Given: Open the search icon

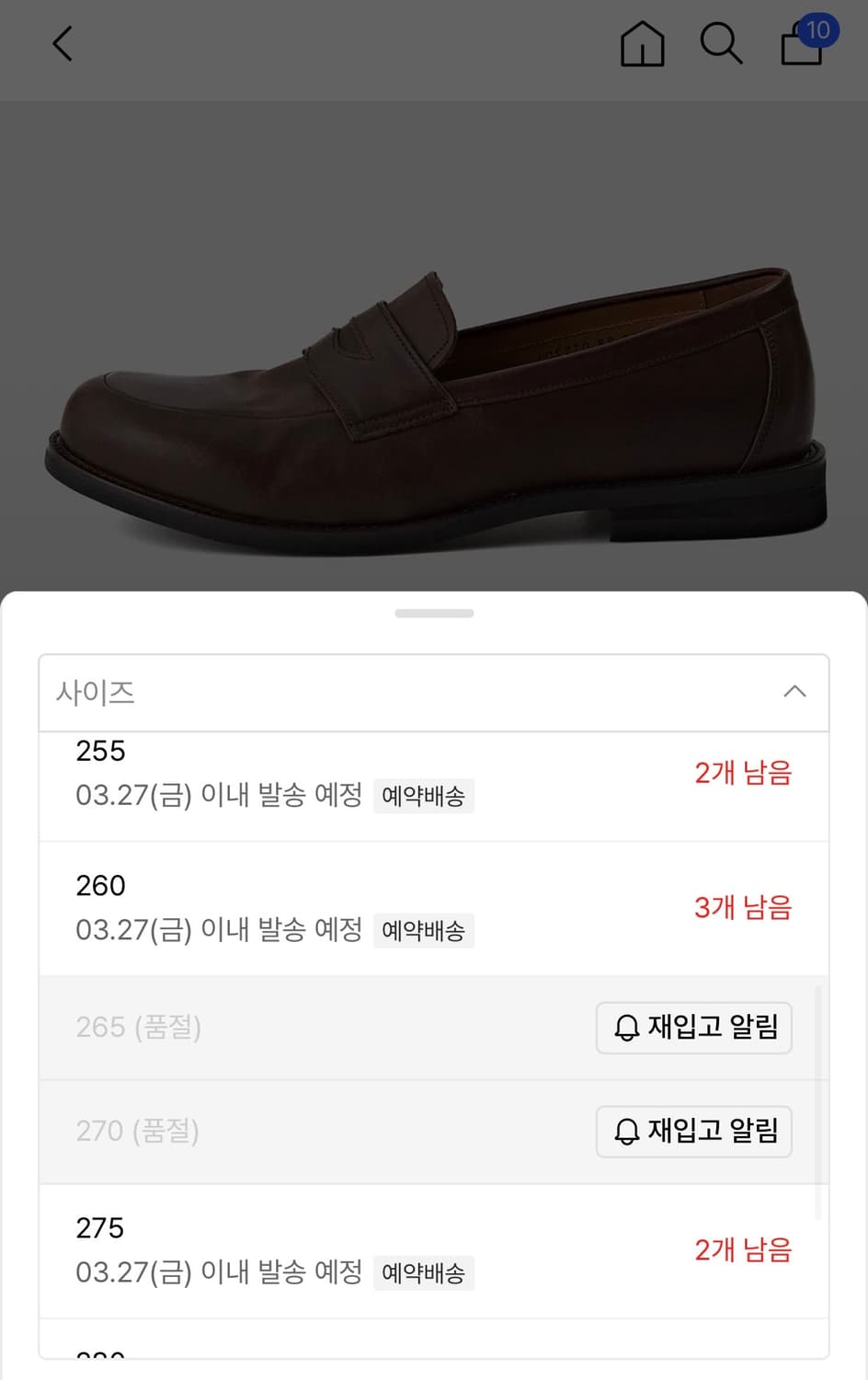Looking at the screenshot, I should (x=722, y=44).
